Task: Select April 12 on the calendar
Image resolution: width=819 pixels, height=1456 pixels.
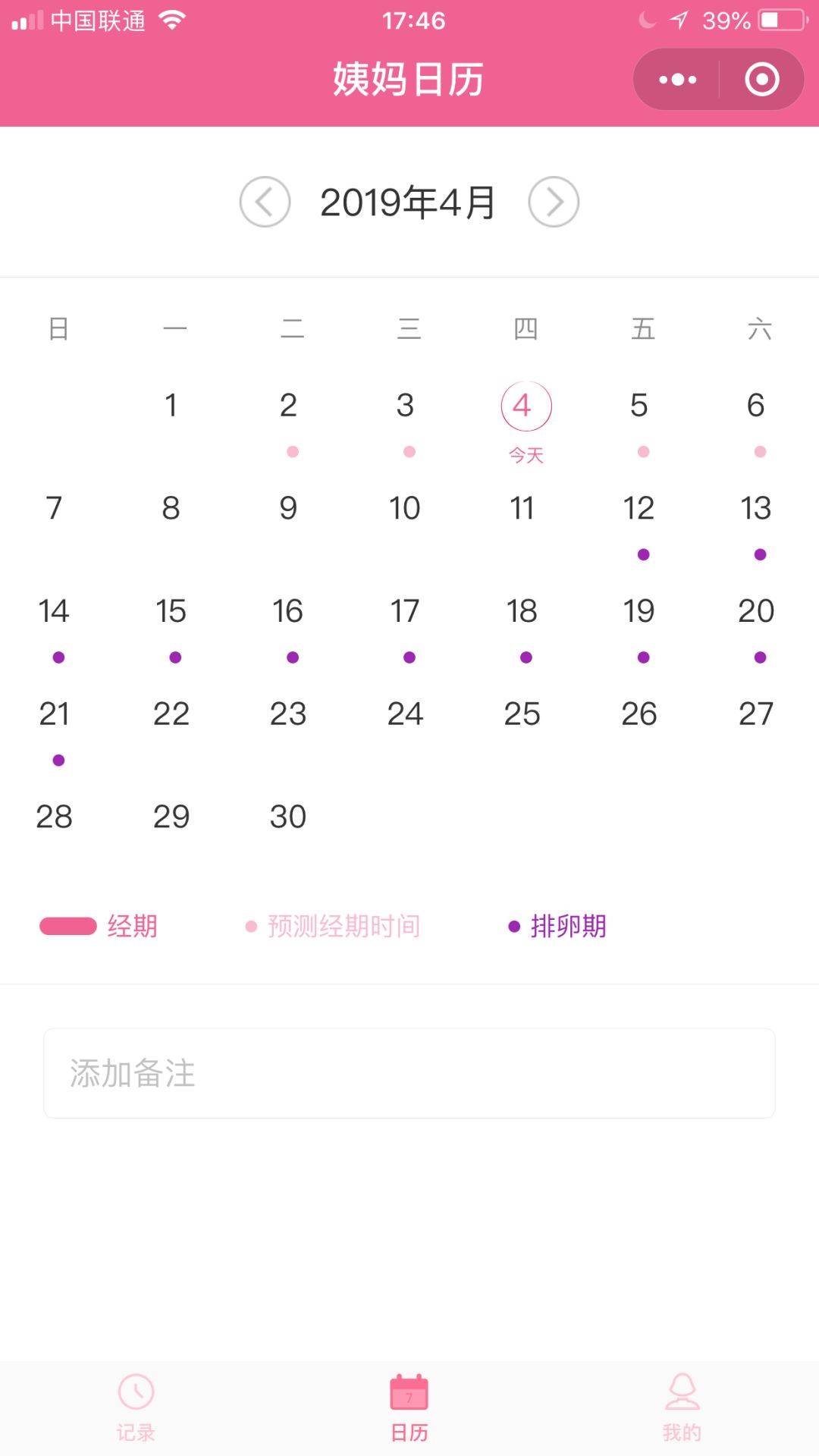Action: pyautogui.click(x=639, y=509)
